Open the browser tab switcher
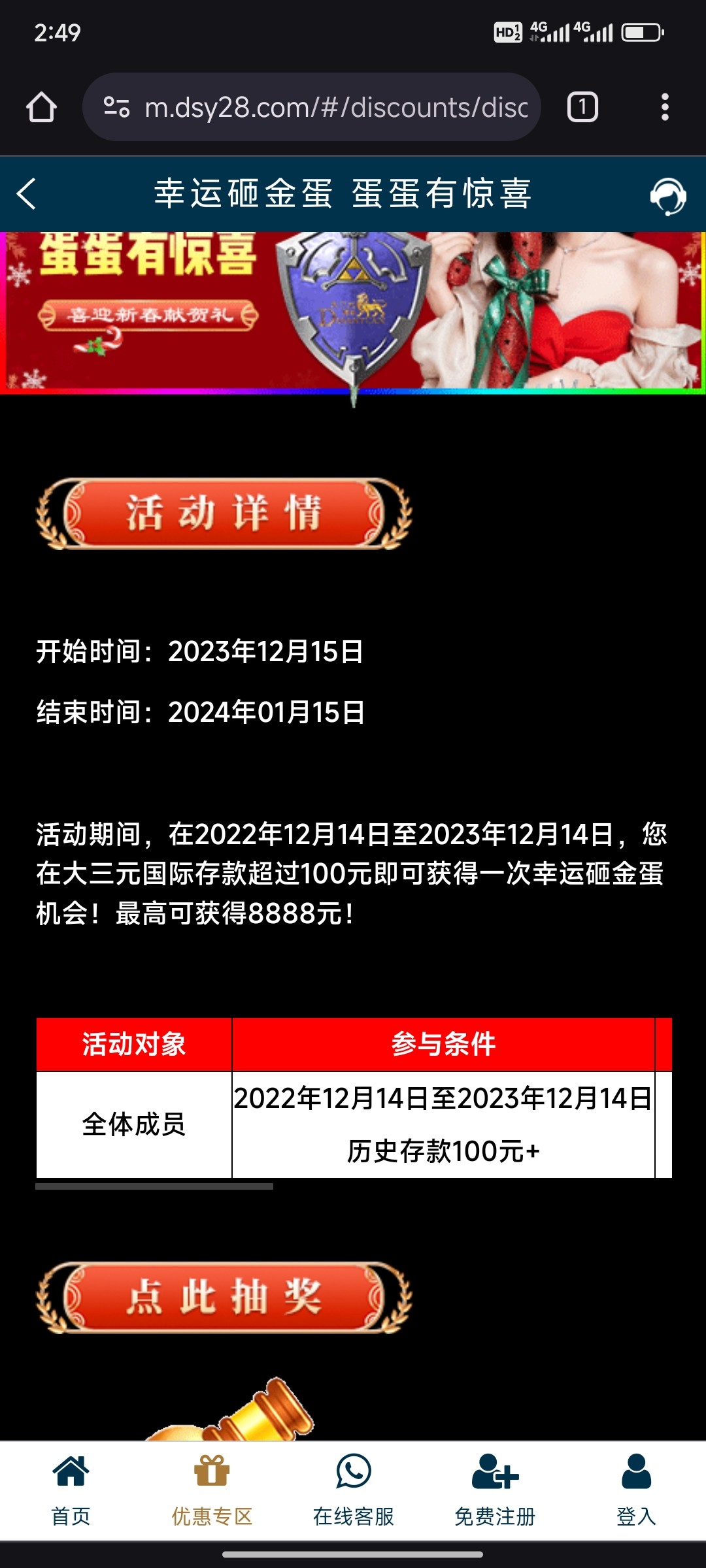Image resolution: width=706 pixels, height=1568 pixels. click(x=582, y=107)
